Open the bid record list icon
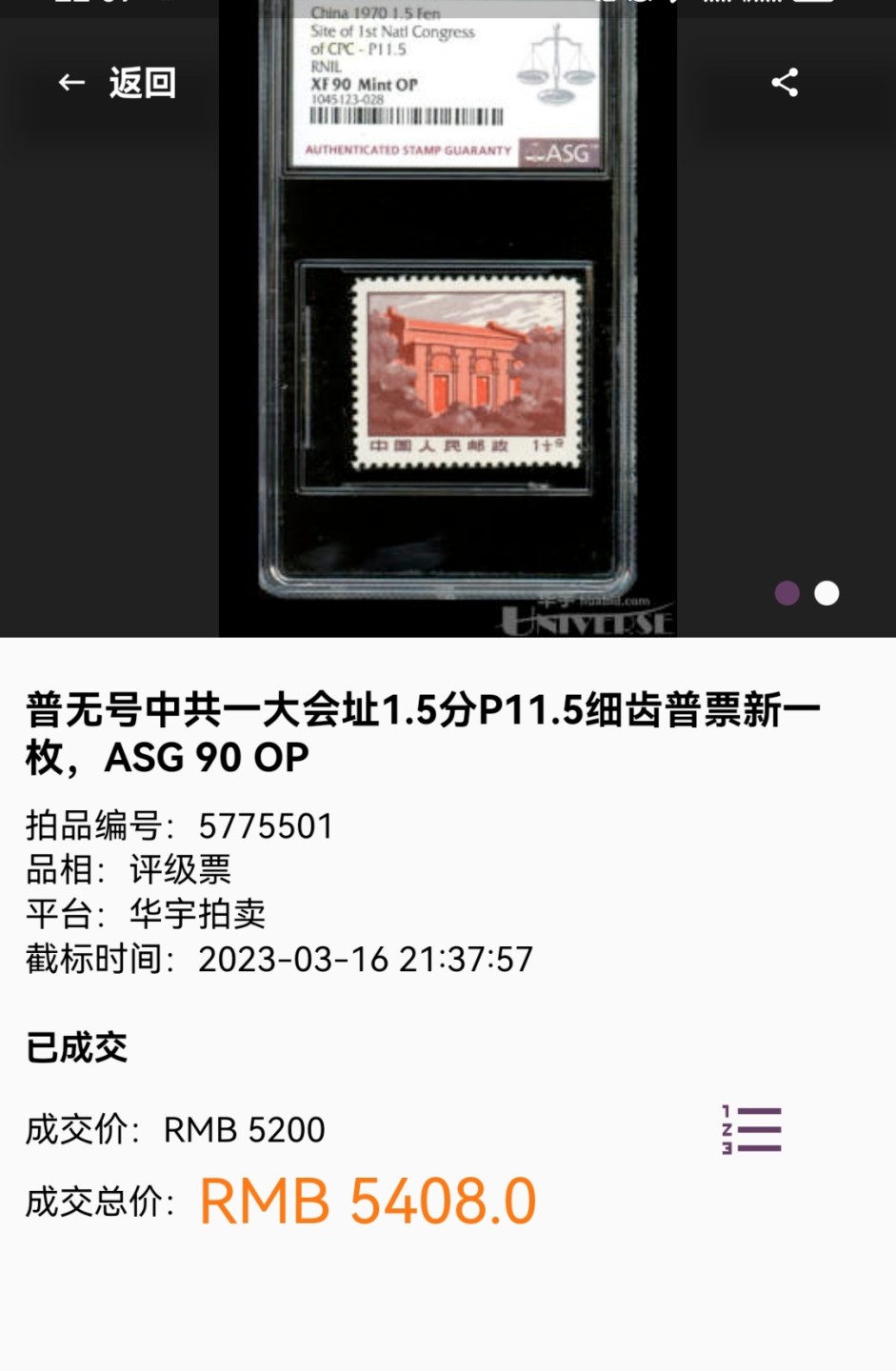 (x=751, y=1130)
